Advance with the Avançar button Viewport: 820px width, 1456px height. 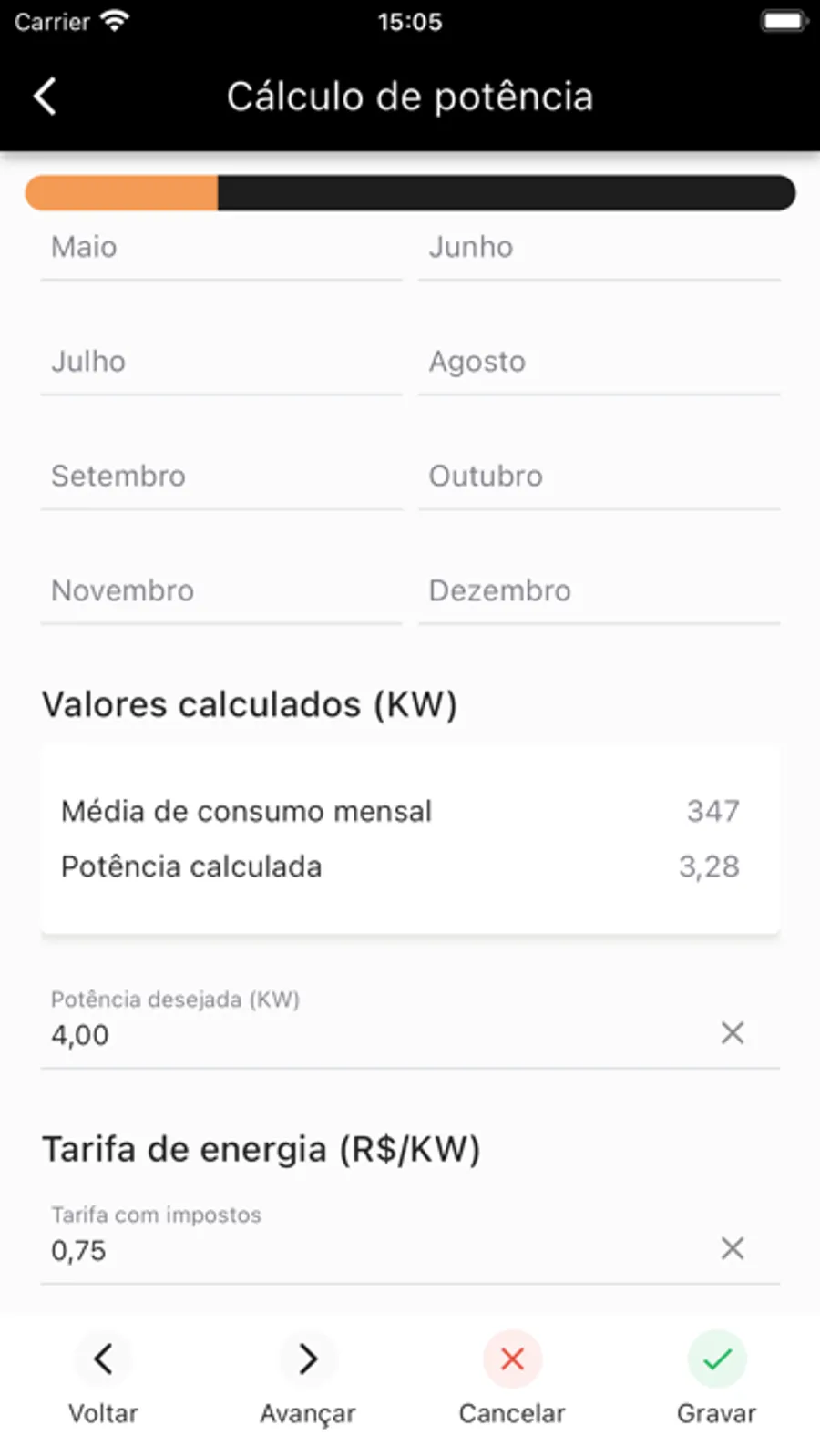(x=308, y=1378)
